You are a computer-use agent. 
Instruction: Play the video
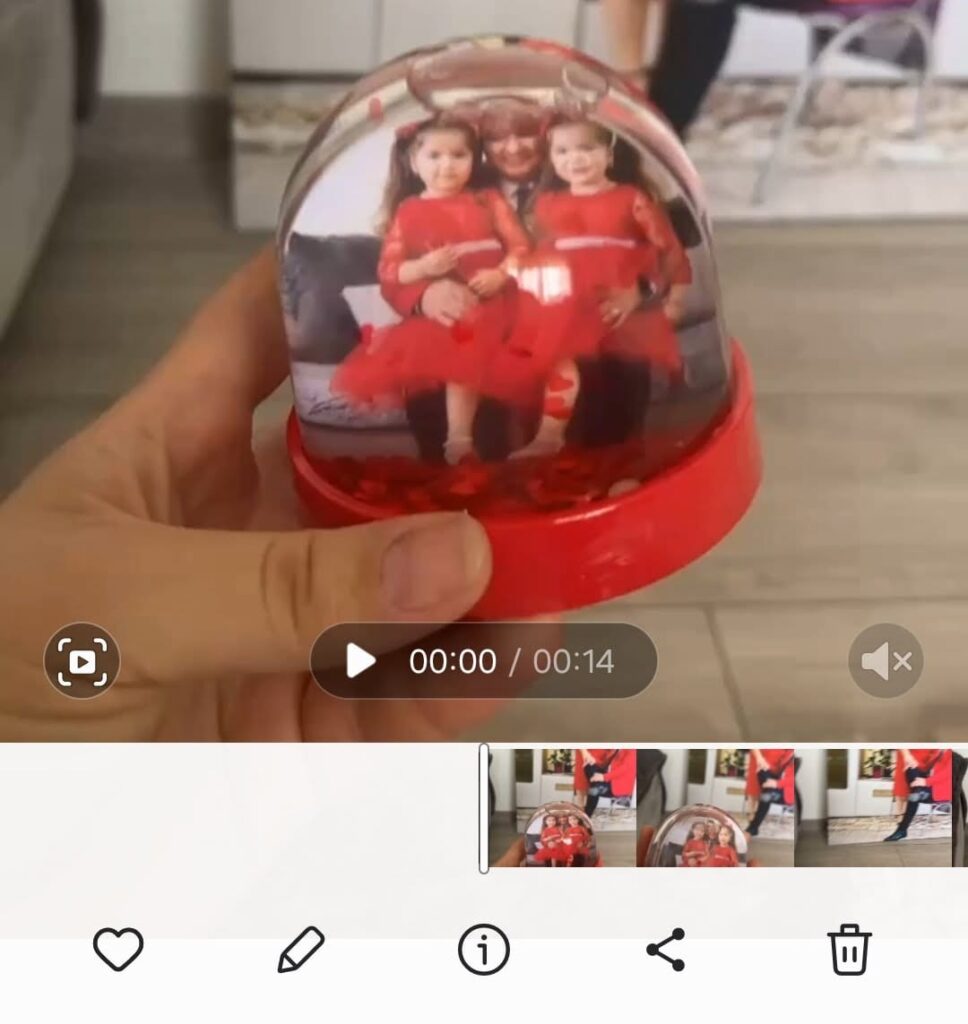point(361,661)
